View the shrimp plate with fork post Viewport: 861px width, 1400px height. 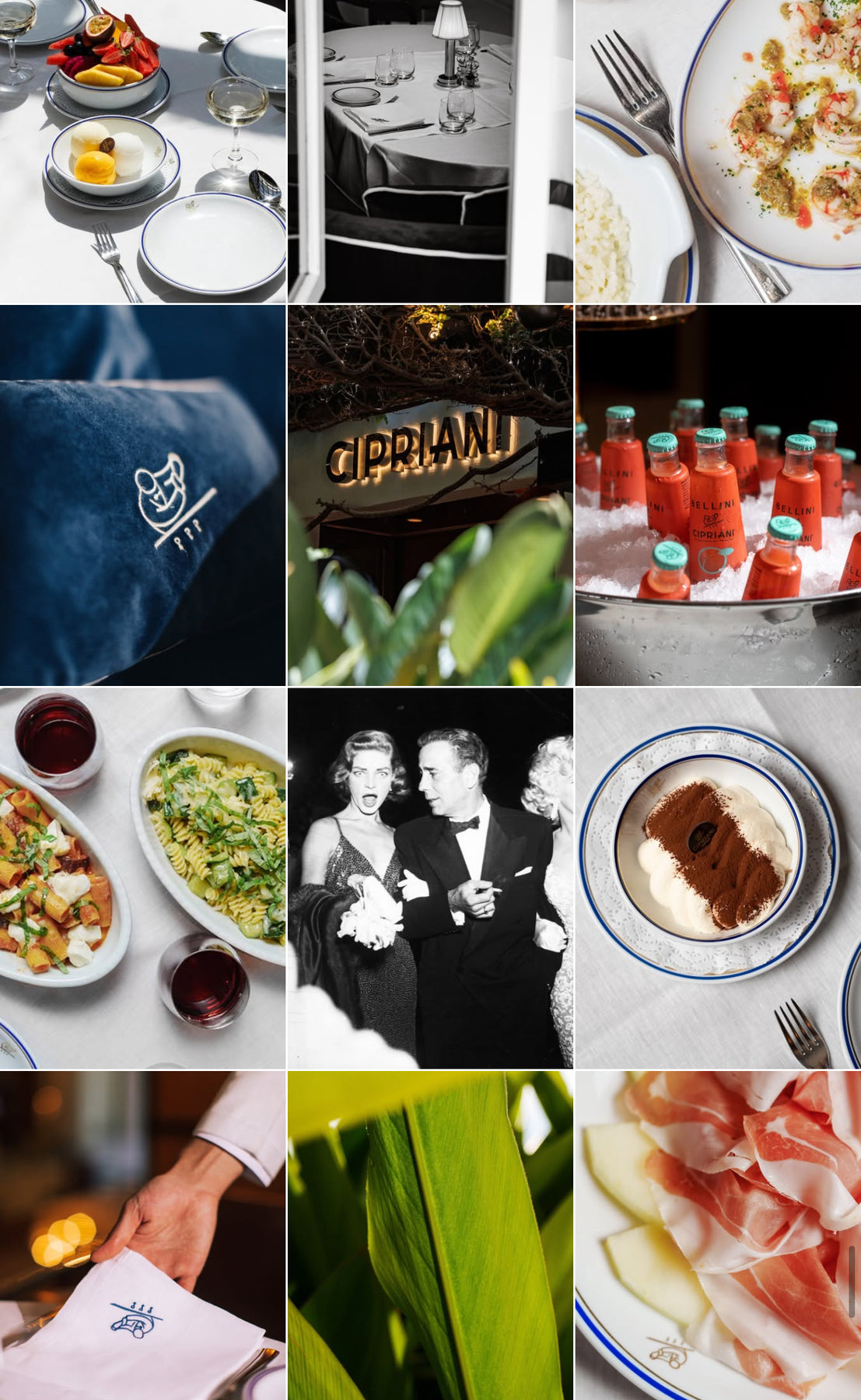pos(718,151)
